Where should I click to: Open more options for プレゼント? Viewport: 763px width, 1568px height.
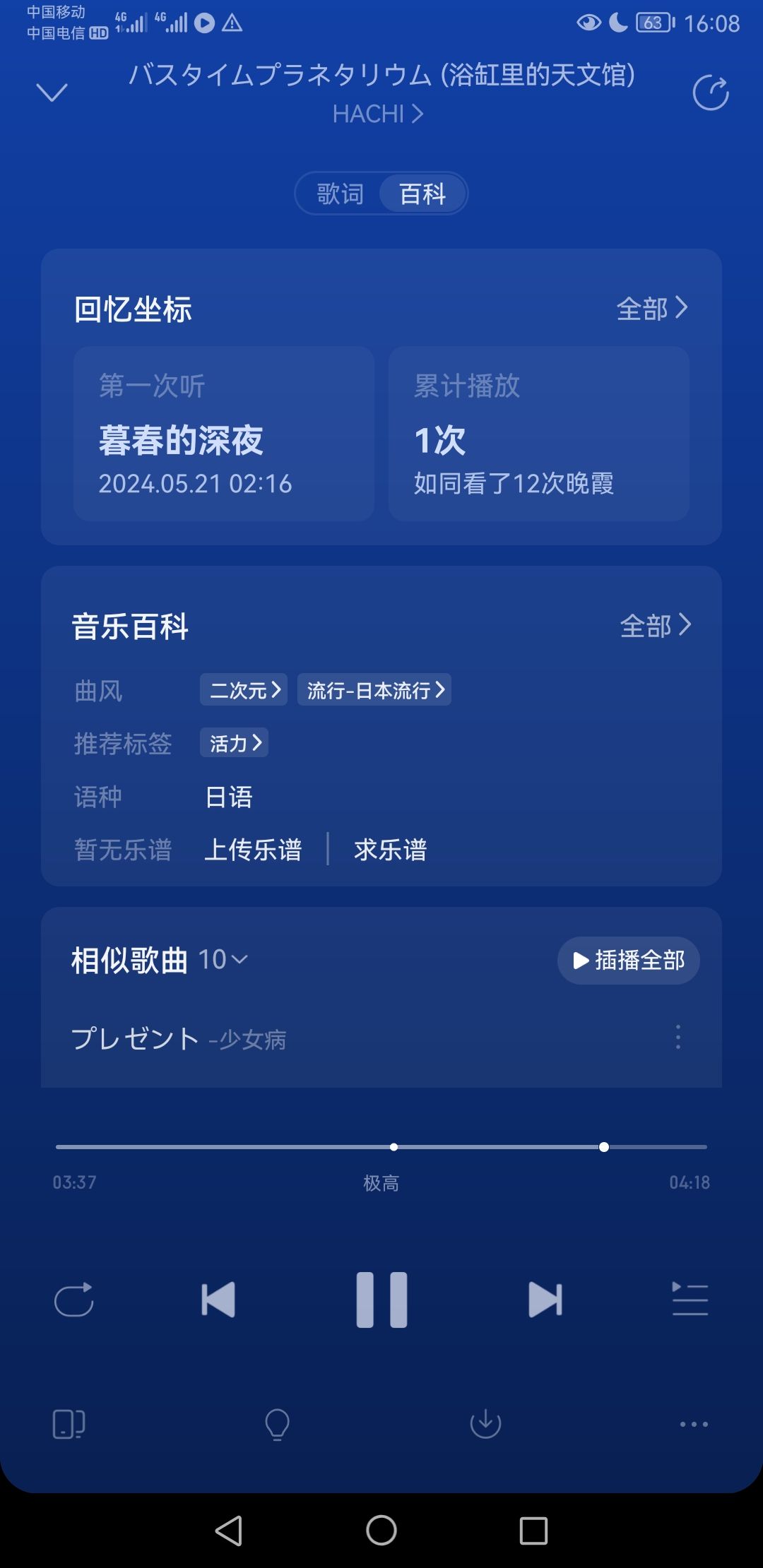coord(678,1037)
